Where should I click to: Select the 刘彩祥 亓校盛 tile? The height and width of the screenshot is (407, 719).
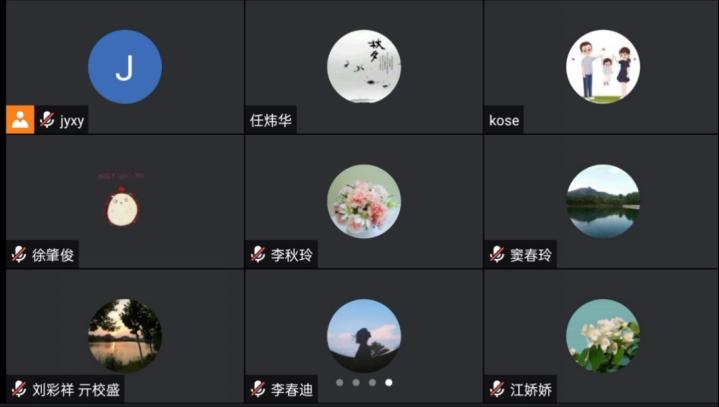click(124, 336)
